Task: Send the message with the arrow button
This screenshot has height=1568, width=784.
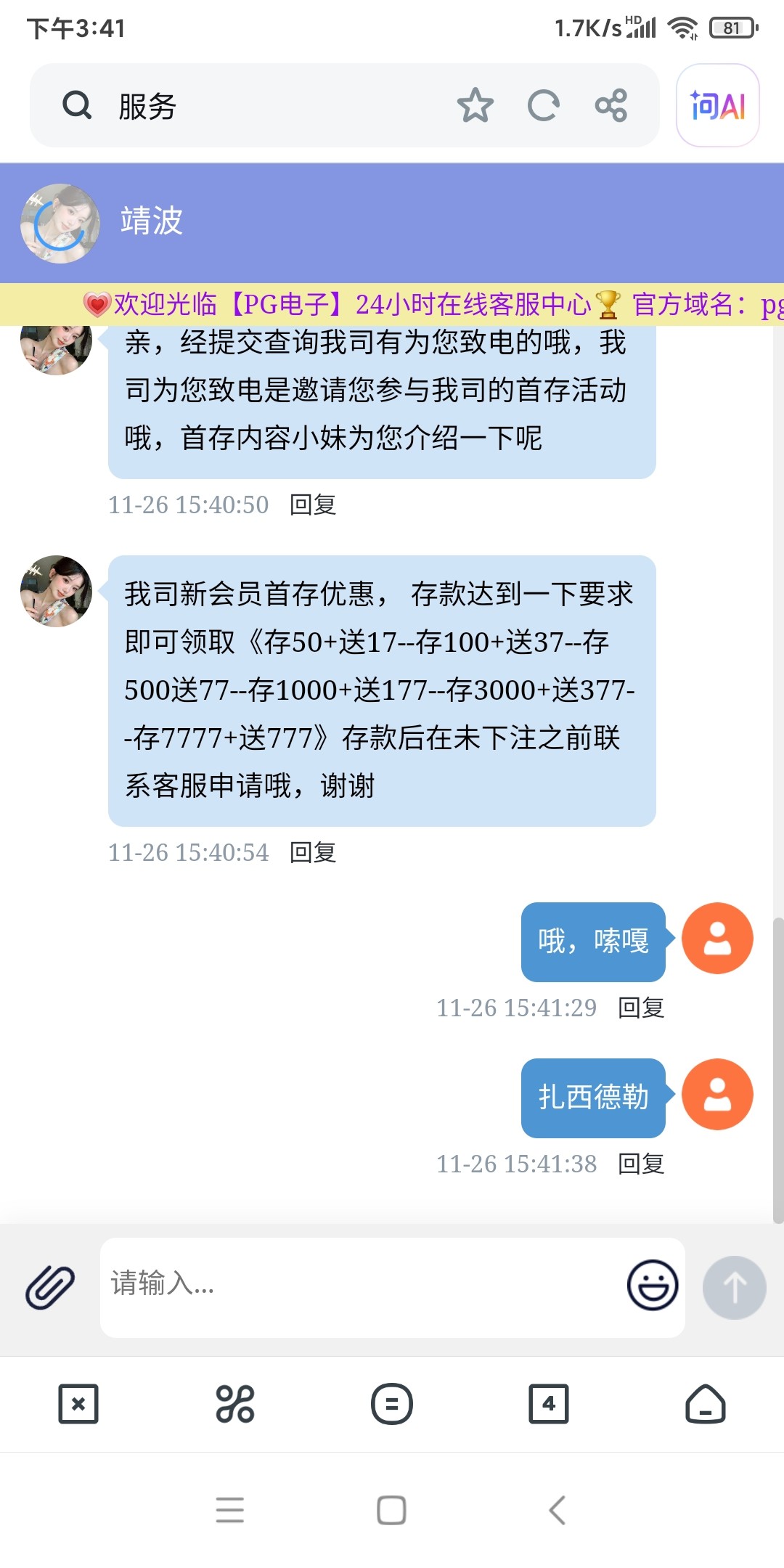Action: point(734,1287)
